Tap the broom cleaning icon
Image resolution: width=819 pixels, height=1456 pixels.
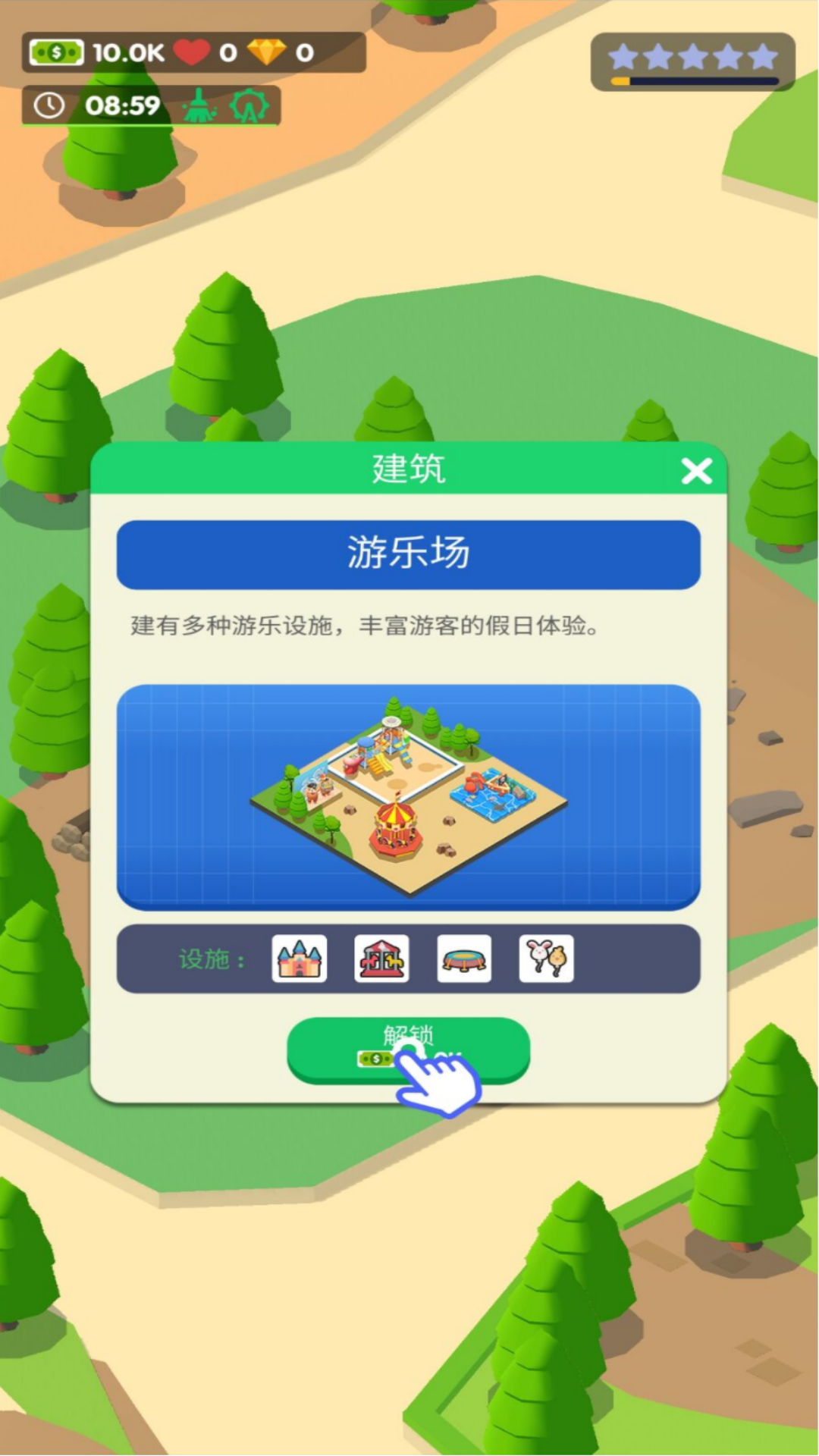[x=199, y=106]
